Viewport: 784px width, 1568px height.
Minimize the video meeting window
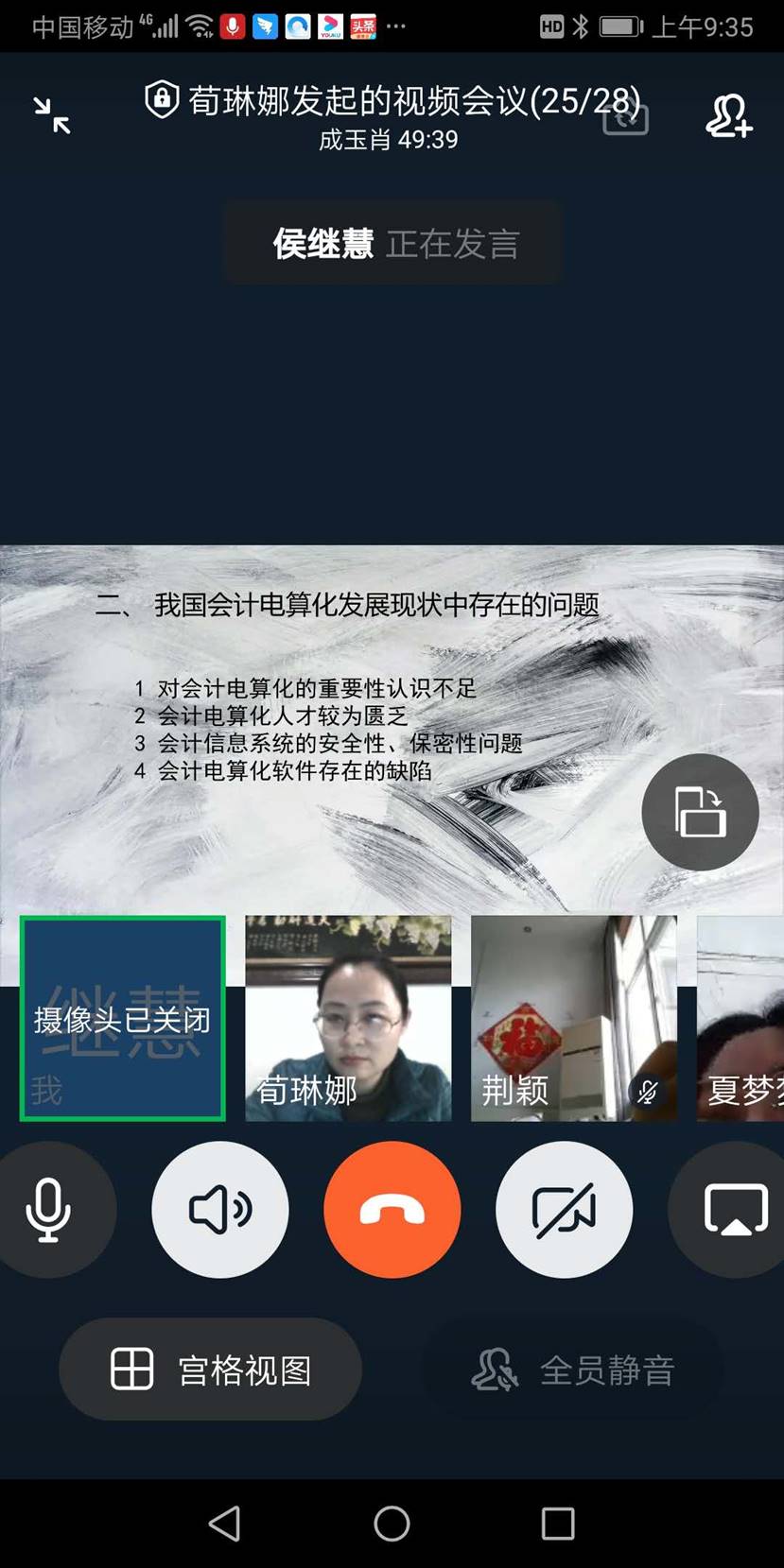pyautogui.click(x=52, y=115)
